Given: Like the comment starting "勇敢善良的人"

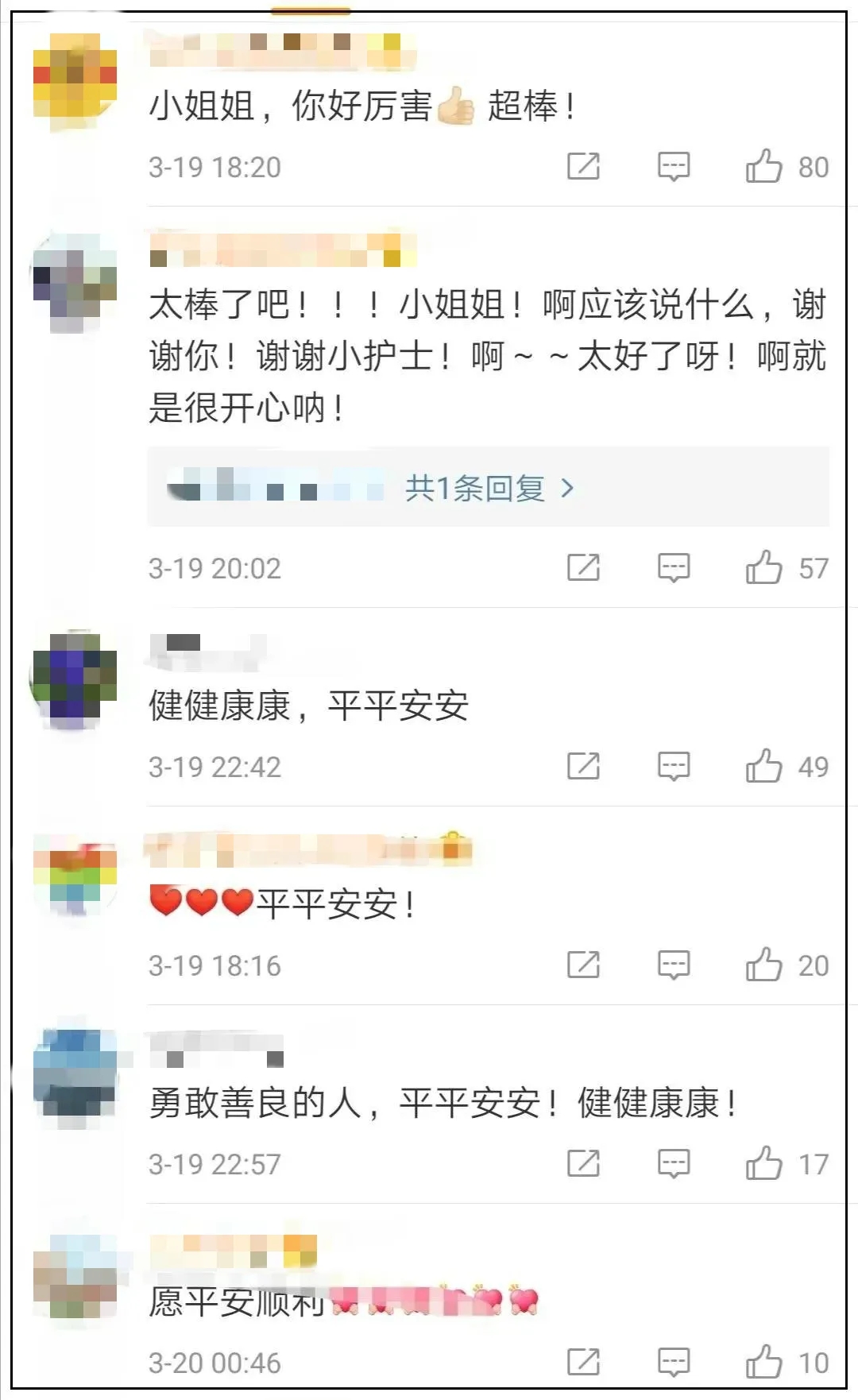Looking at the screenshot, I should [x=763, y=1163].
